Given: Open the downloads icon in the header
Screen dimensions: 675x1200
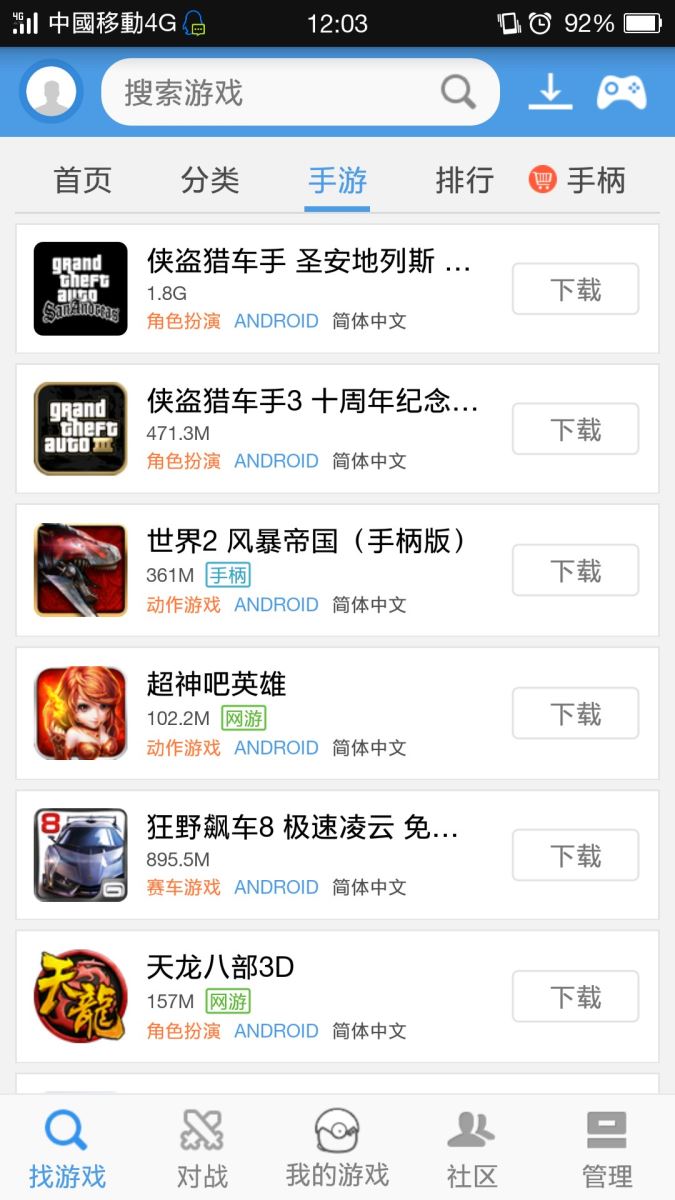Looking at the screenshot, I should pos(550,92).
